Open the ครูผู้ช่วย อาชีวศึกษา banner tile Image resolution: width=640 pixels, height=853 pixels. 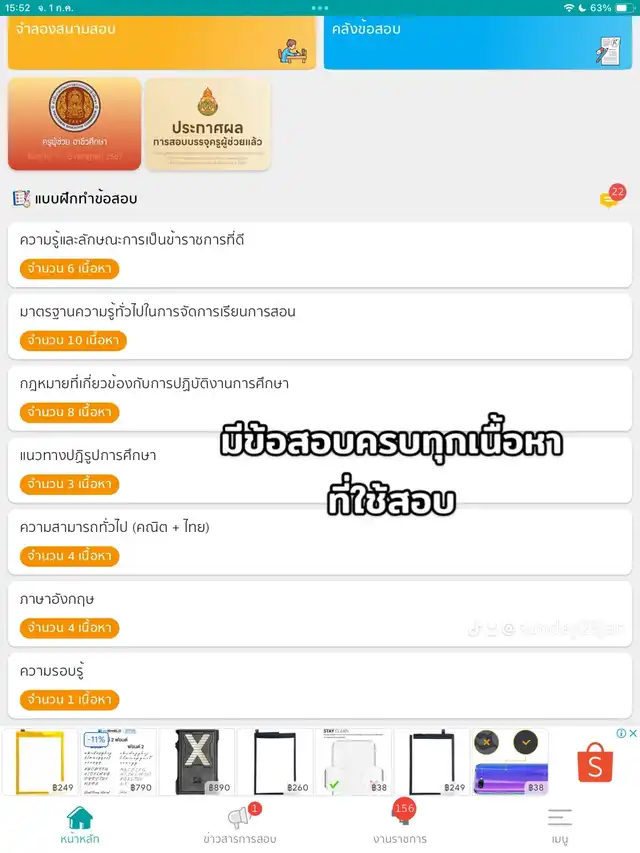[x=75, y=123]
